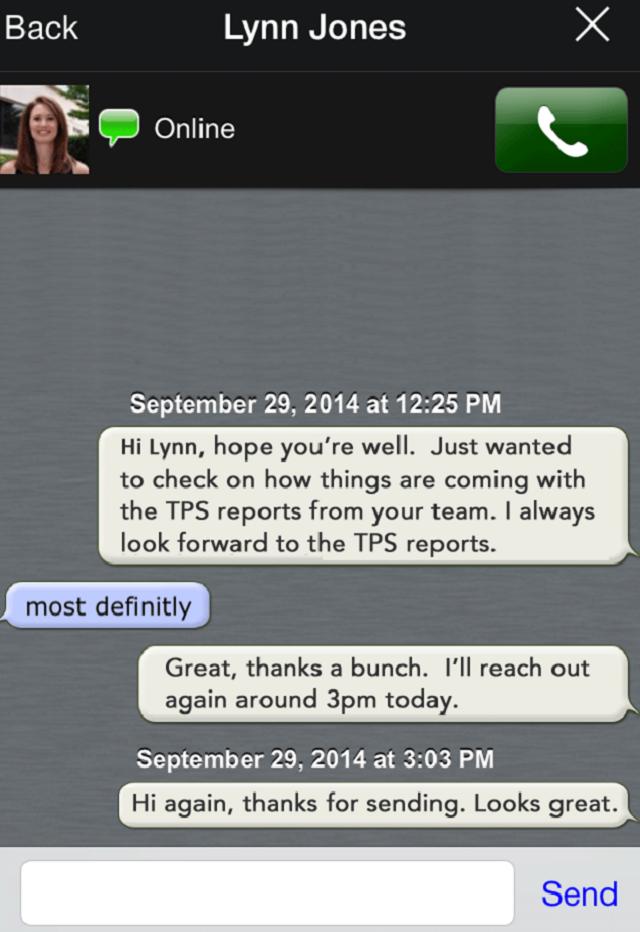The height and width of the screenshot is (932, 640).
Task: Open Lynn Jones's profile photo
Action: click(44, 130)
